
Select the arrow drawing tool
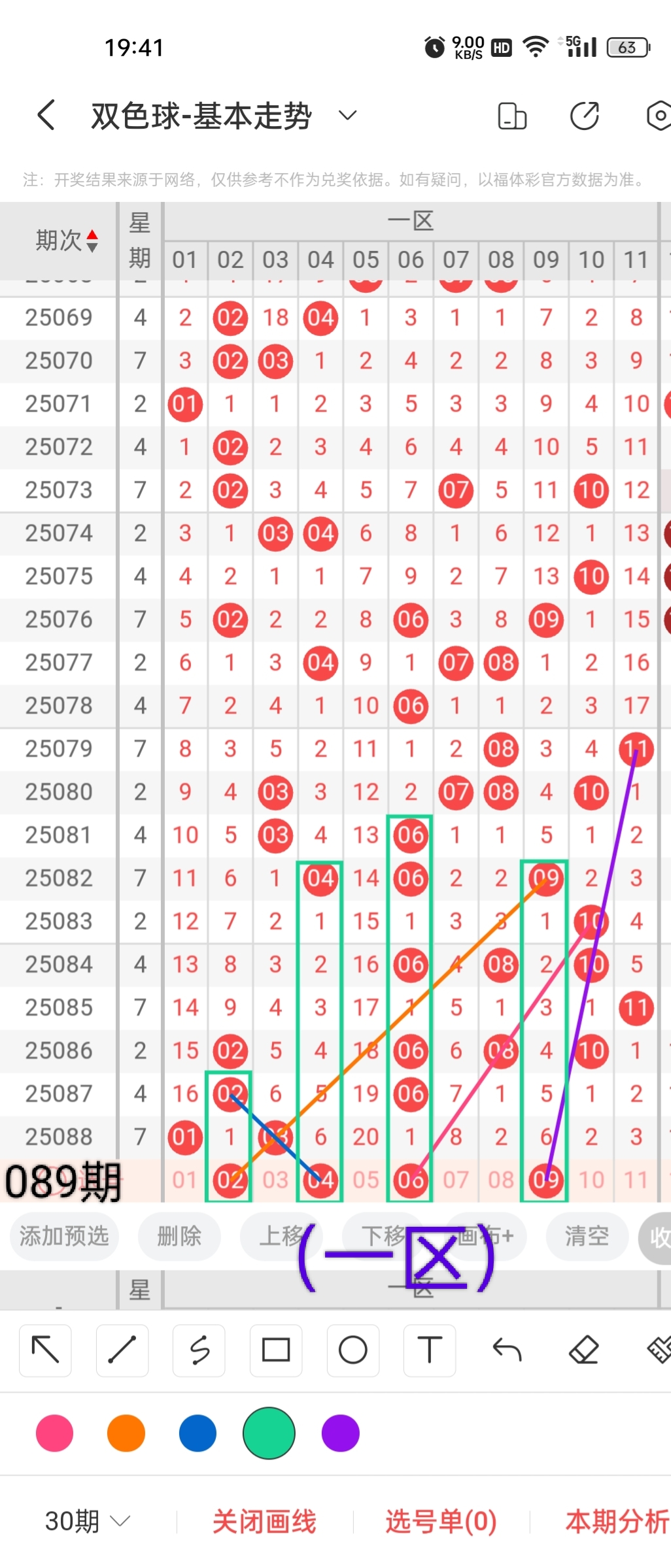coord(45,1350)
